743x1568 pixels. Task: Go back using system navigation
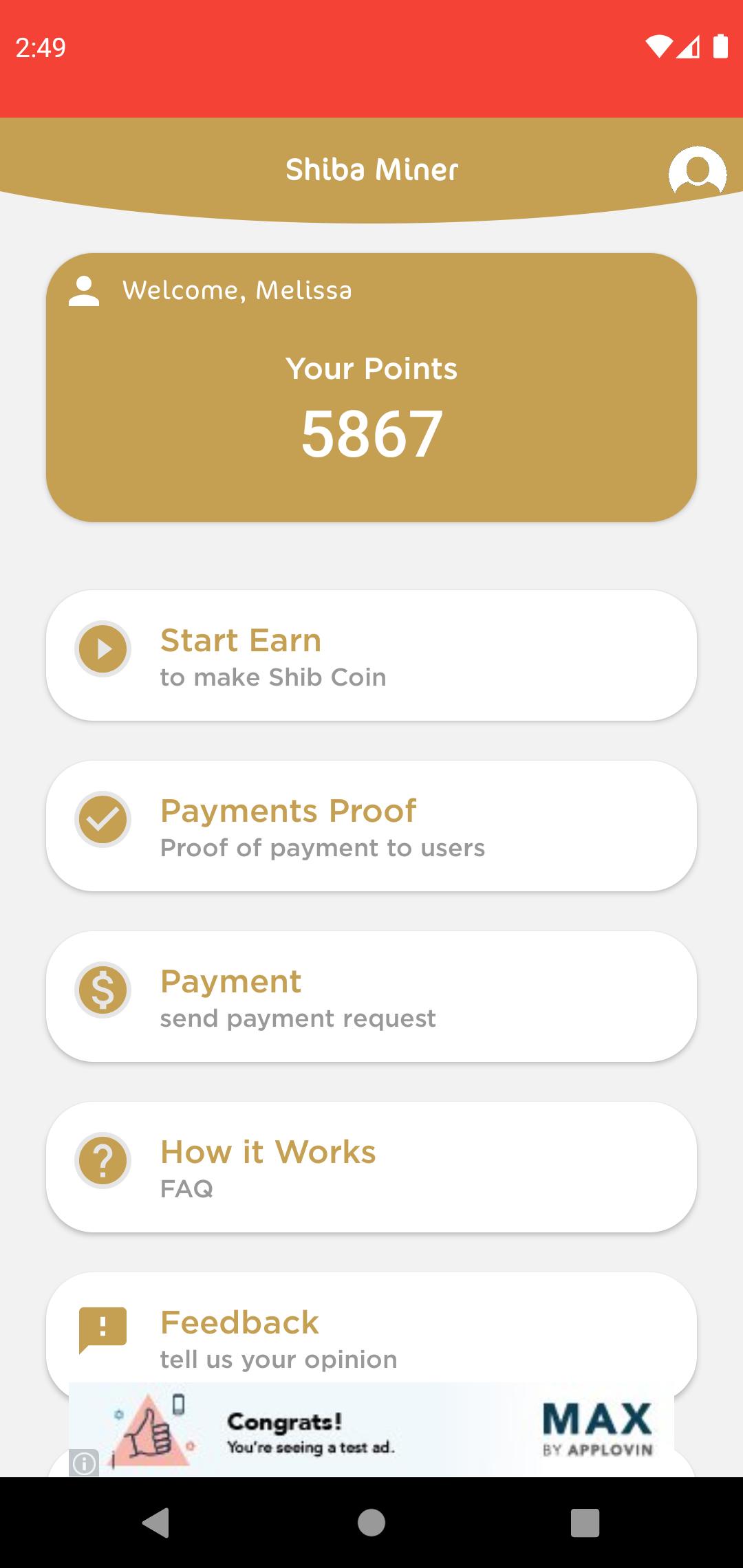[156, 1522]
